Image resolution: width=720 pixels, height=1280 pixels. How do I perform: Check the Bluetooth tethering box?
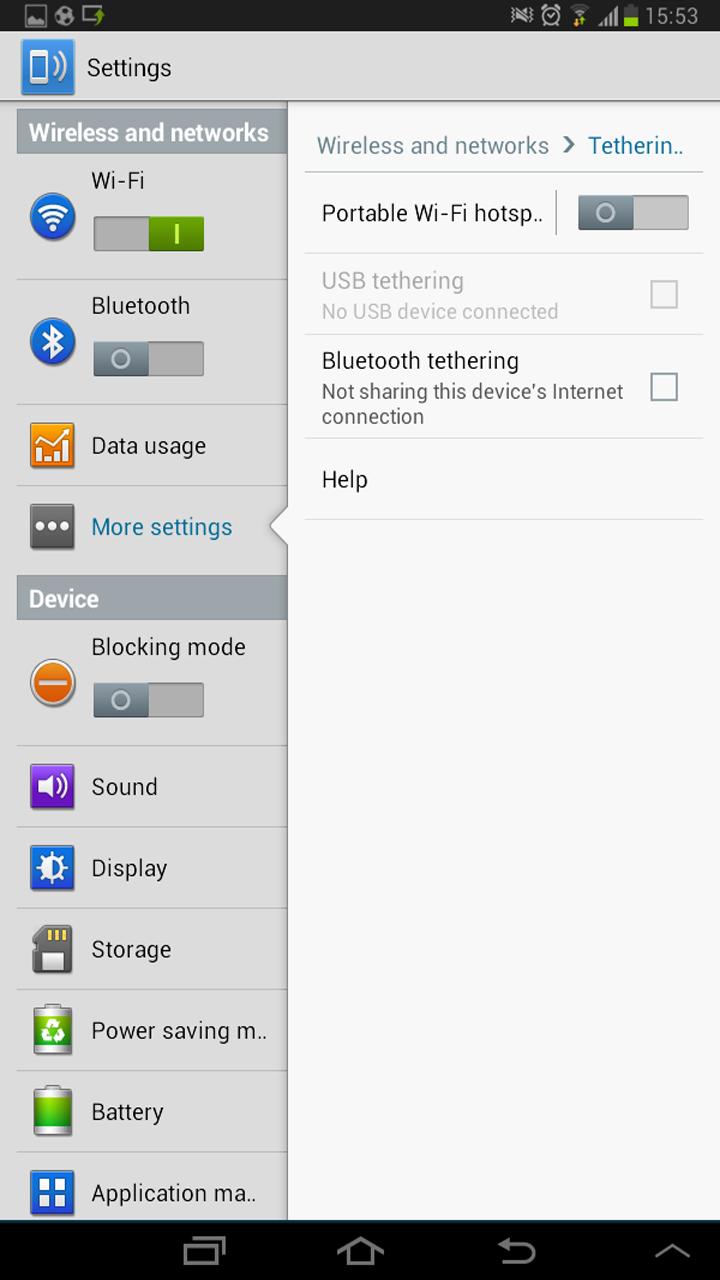664,387
